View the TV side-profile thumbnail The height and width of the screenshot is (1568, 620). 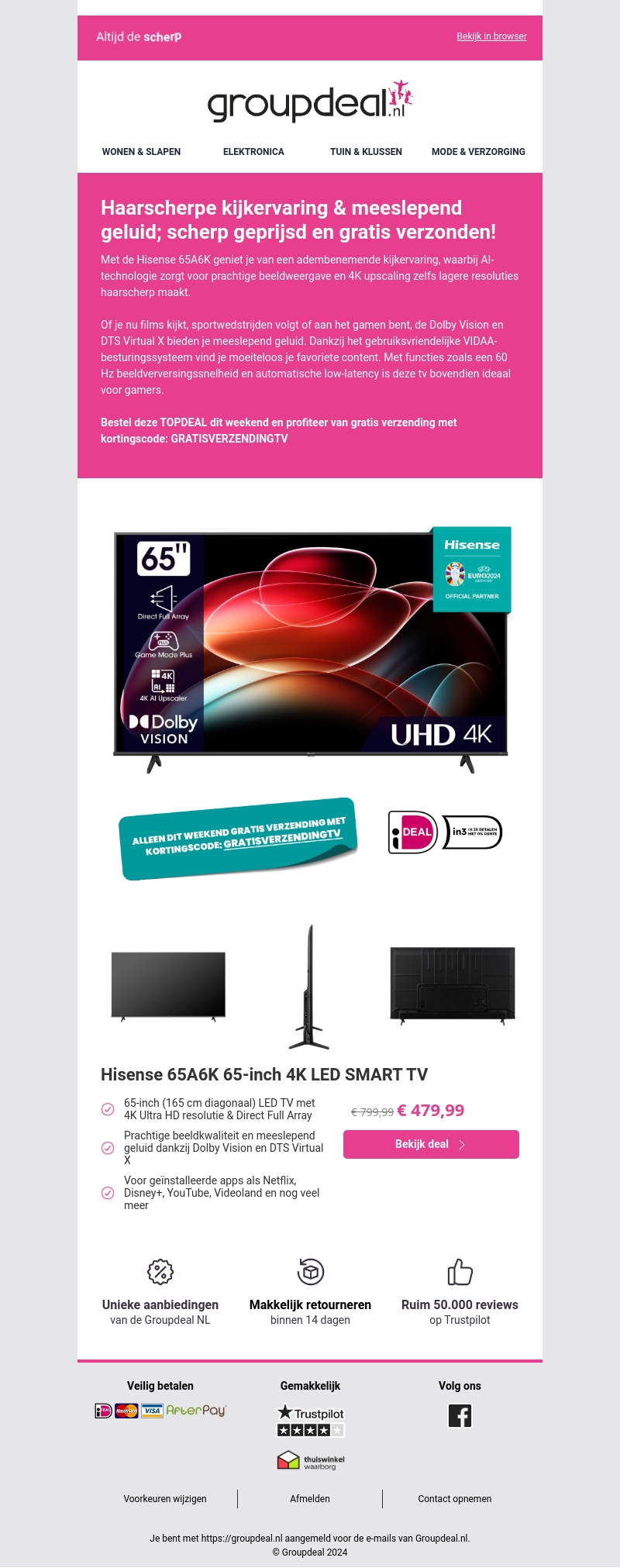[310, 986]
